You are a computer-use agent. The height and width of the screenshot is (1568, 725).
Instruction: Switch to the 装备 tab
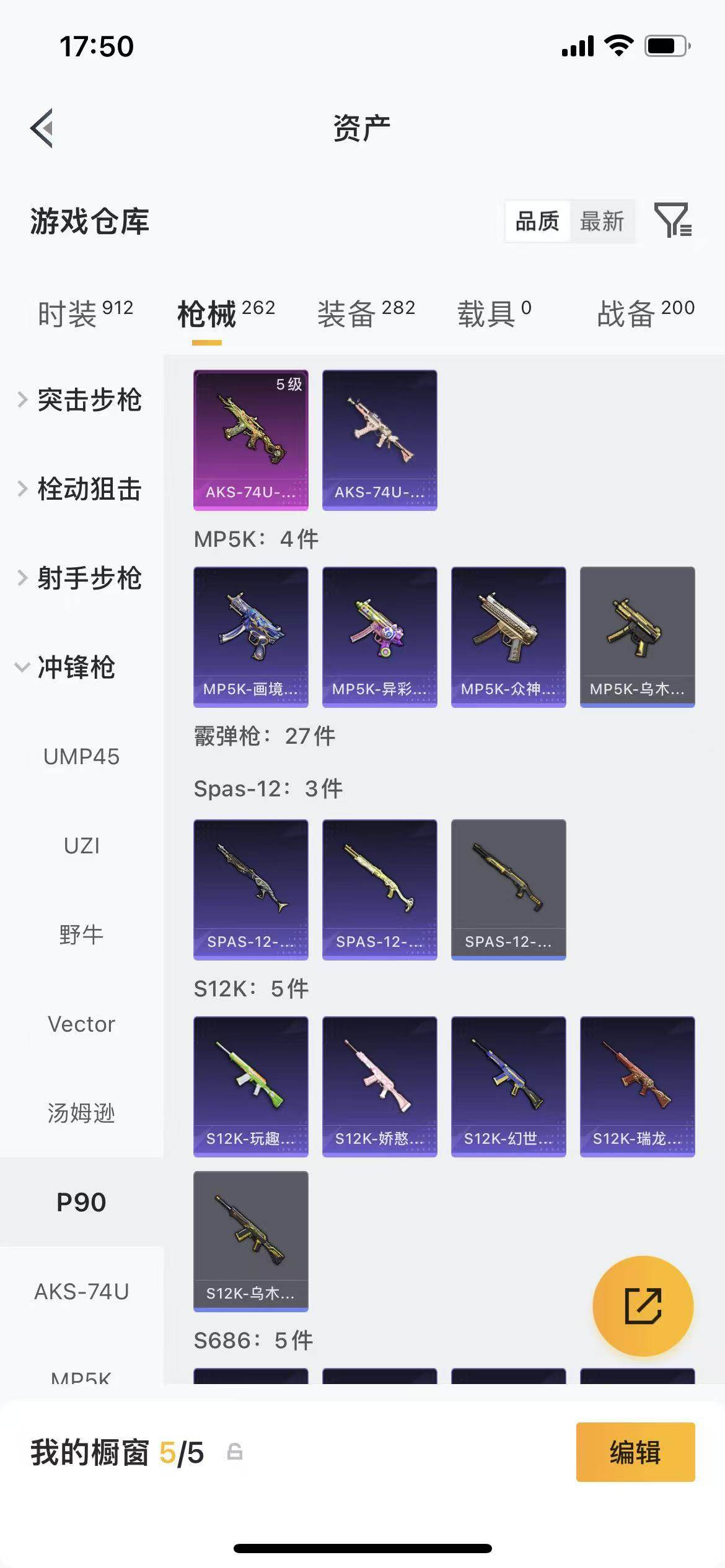pyautogui.click(x=366, y=313)
